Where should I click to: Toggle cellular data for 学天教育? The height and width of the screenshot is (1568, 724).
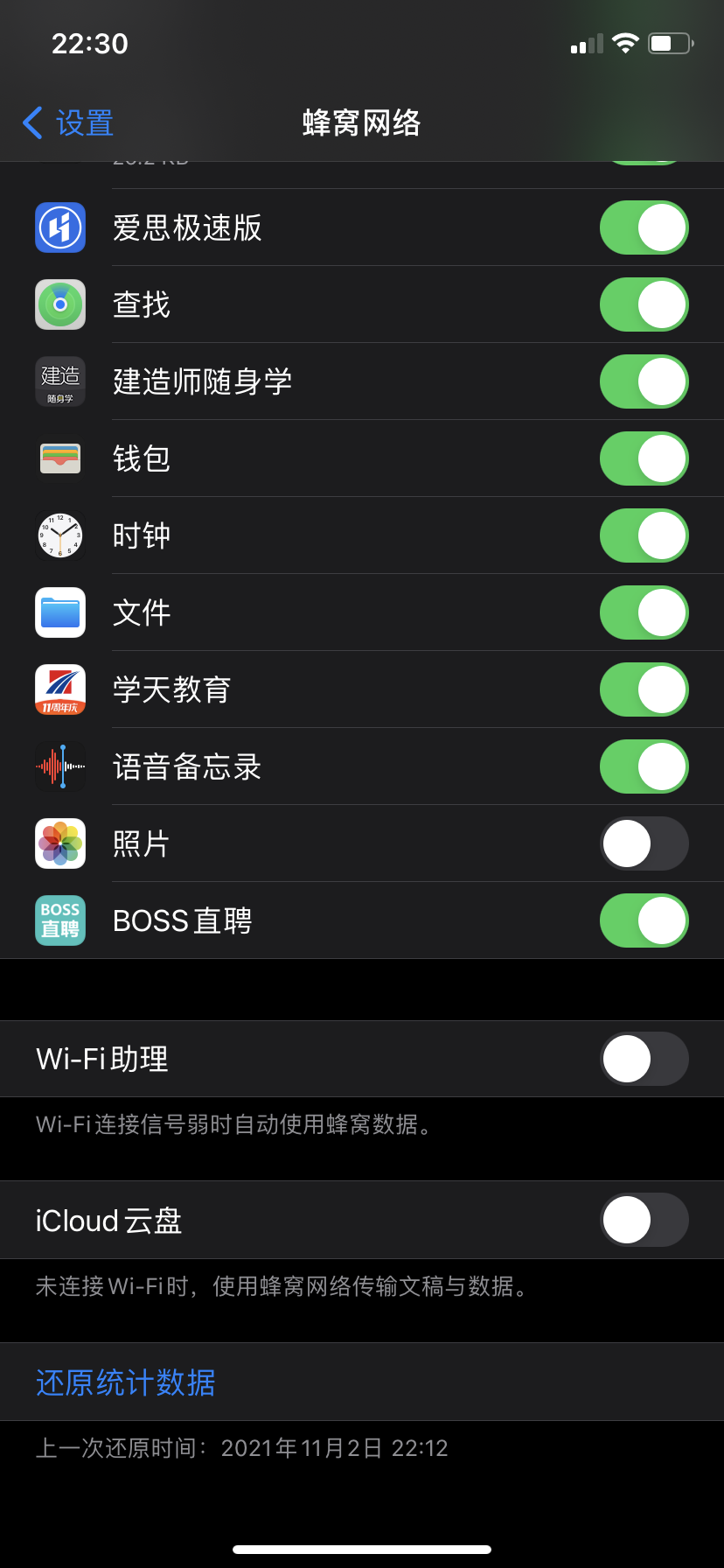[644, 690]
